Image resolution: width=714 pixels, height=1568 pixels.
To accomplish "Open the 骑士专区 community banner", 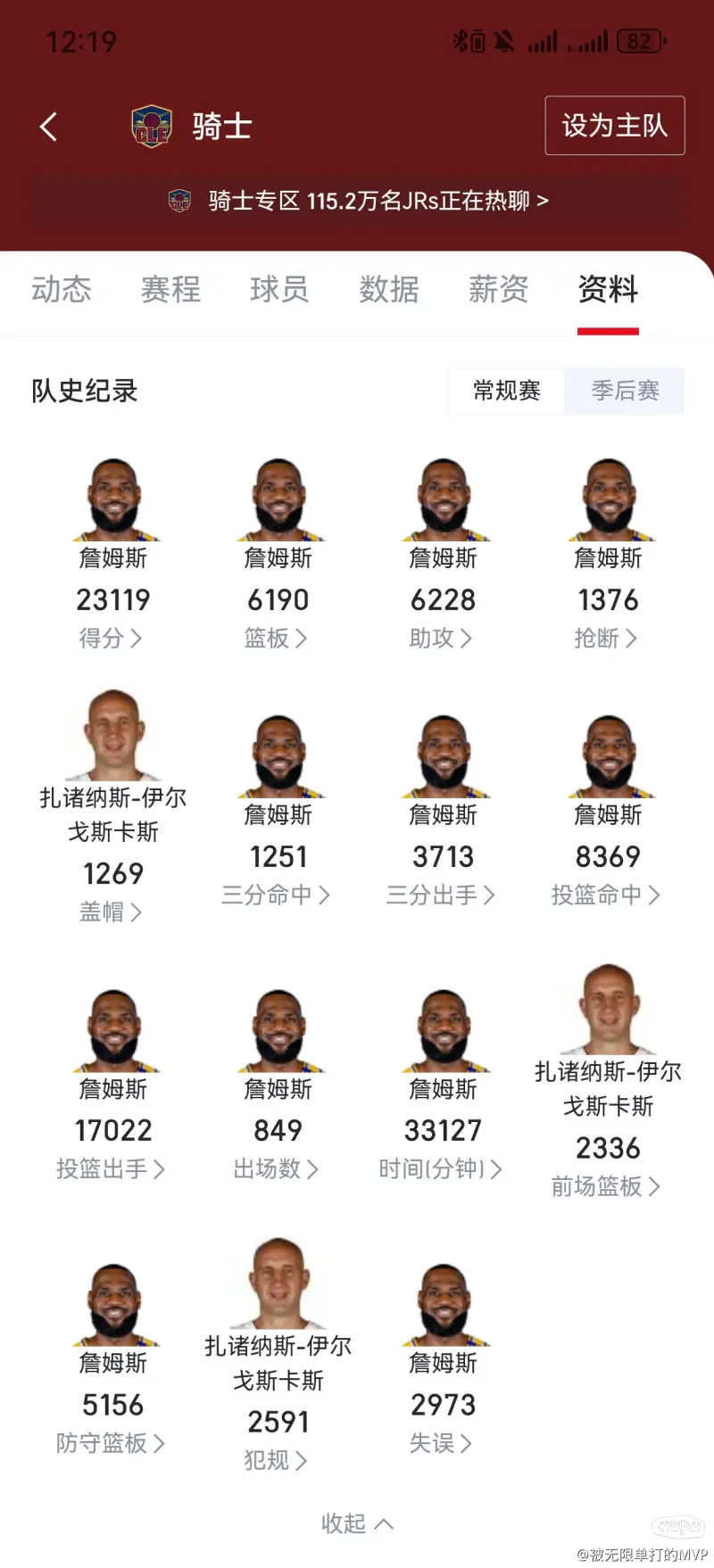I will coord(358,202).
